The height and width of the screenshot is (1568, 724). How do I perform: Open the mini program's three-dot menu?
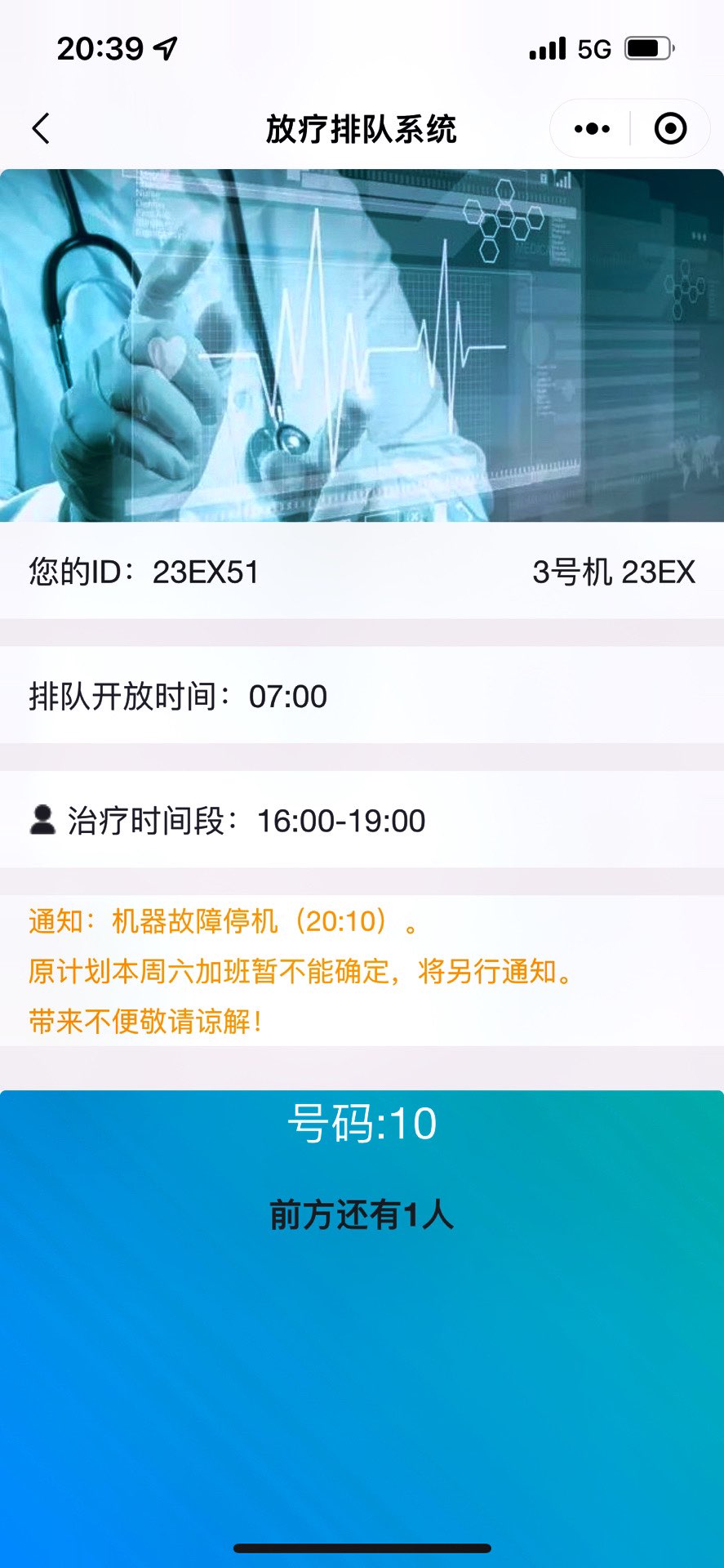click(592, 129)
